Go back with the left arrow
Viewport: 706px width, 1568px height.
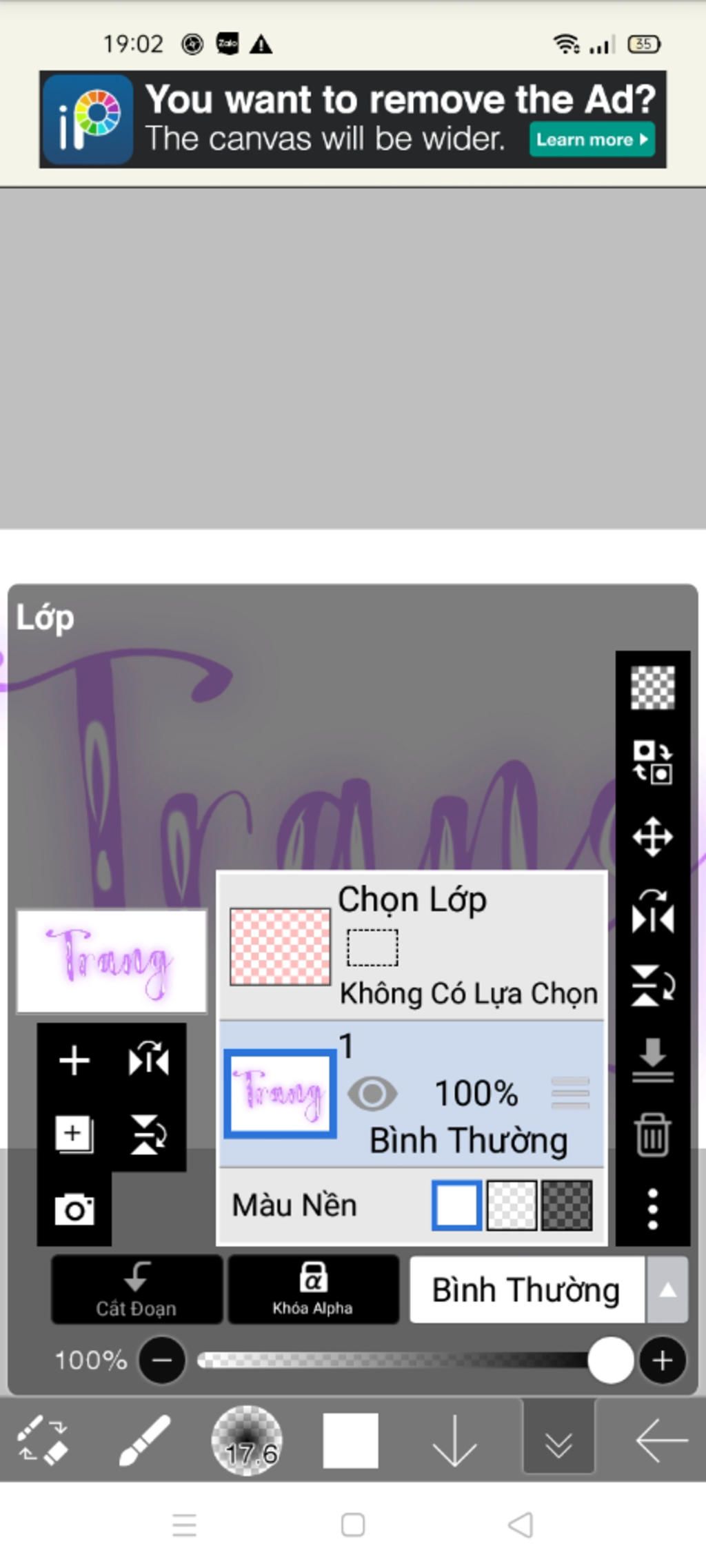(x=660, y=1440)
